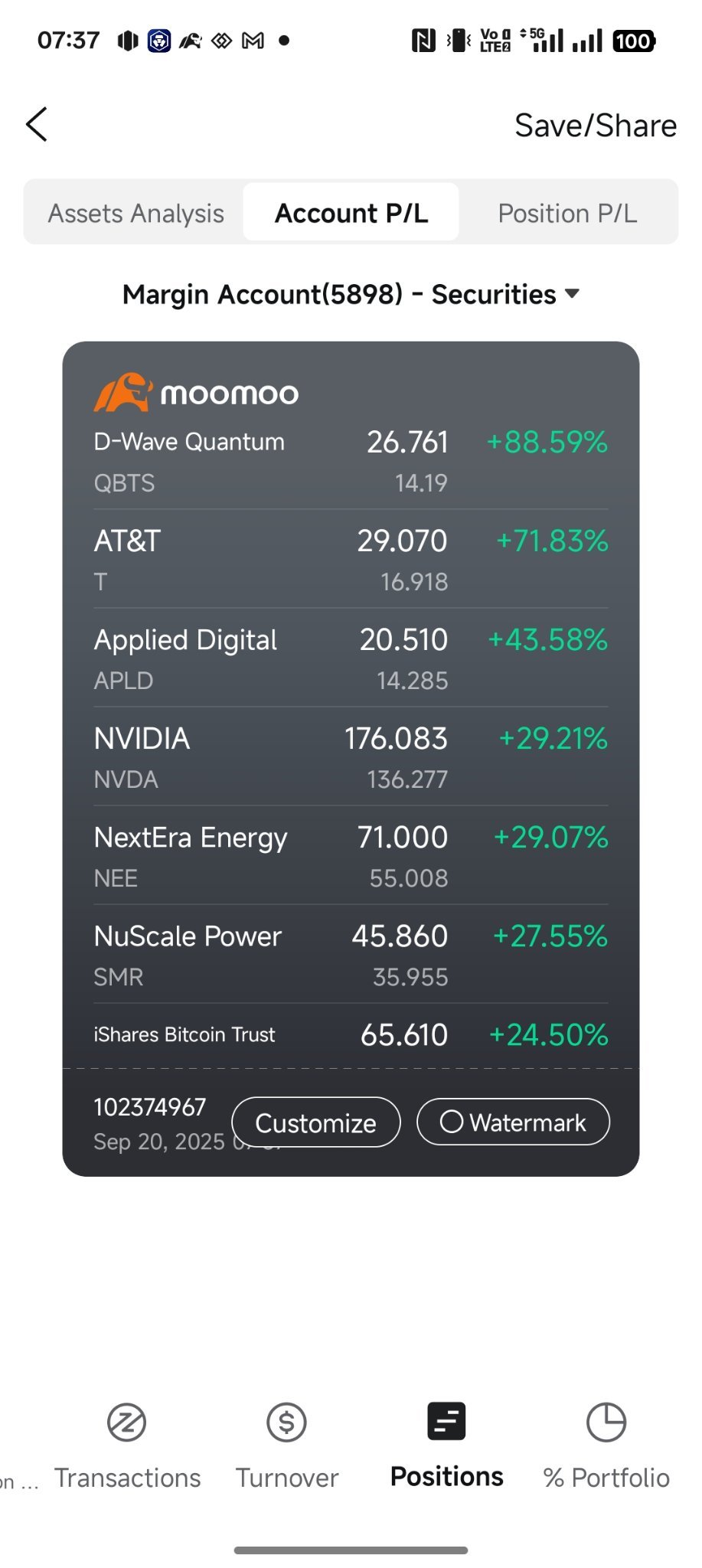
Task: Open the Position P/L tab
Action: point(567,213)
